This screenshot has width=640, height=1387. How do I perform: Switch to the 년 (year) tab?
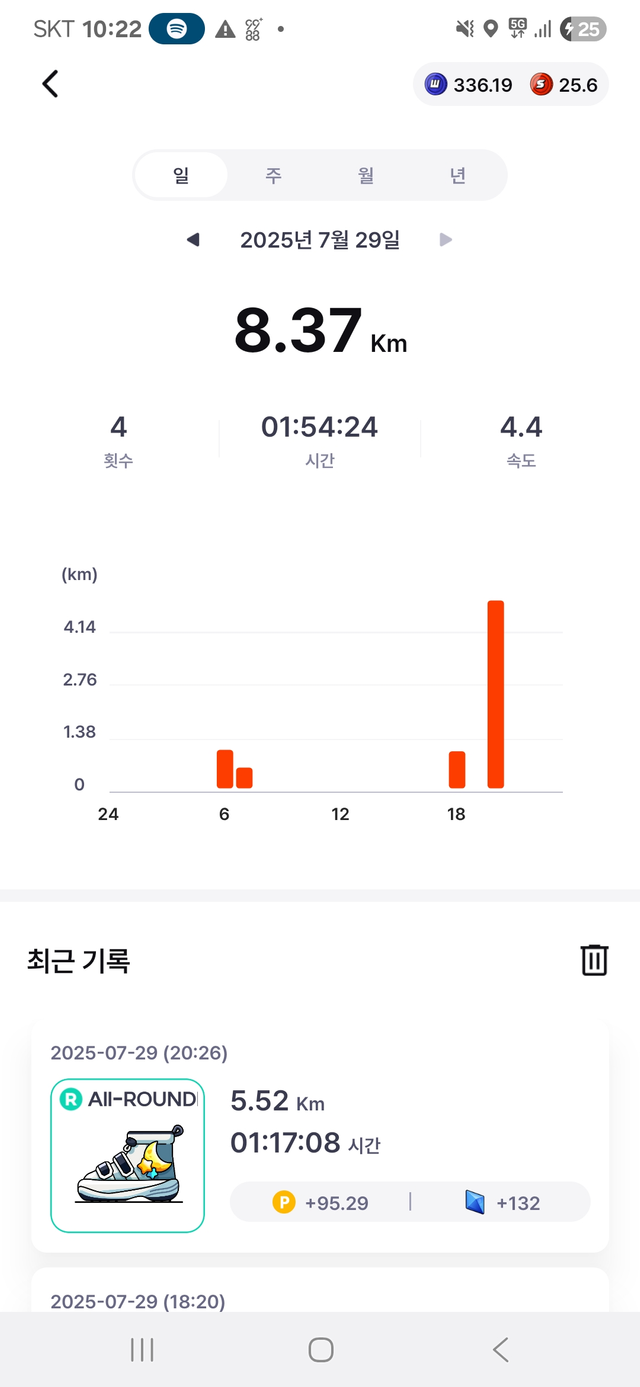coord(457,176)
